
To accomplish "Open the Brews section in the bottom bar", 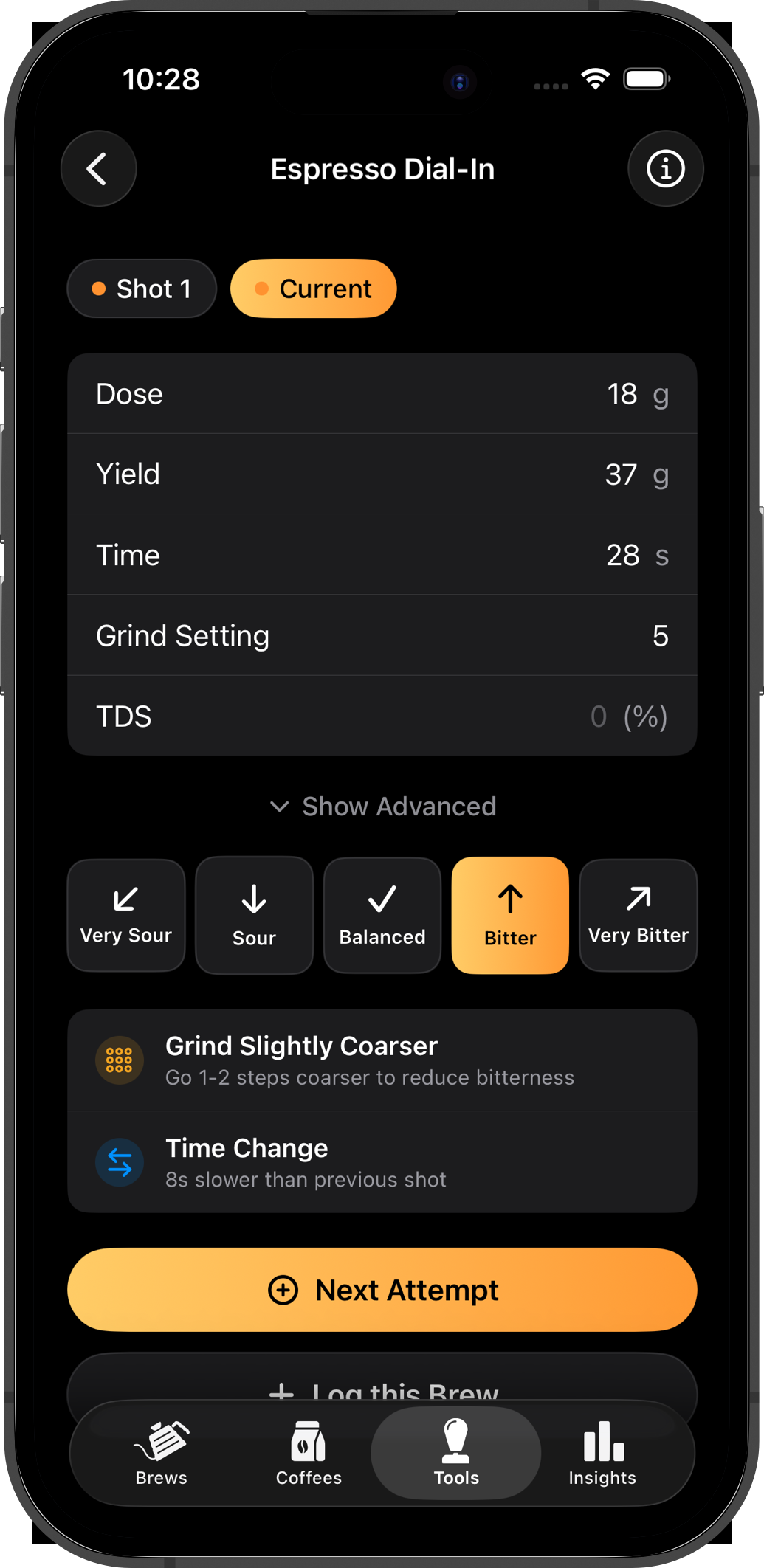I will point(161,1450).
